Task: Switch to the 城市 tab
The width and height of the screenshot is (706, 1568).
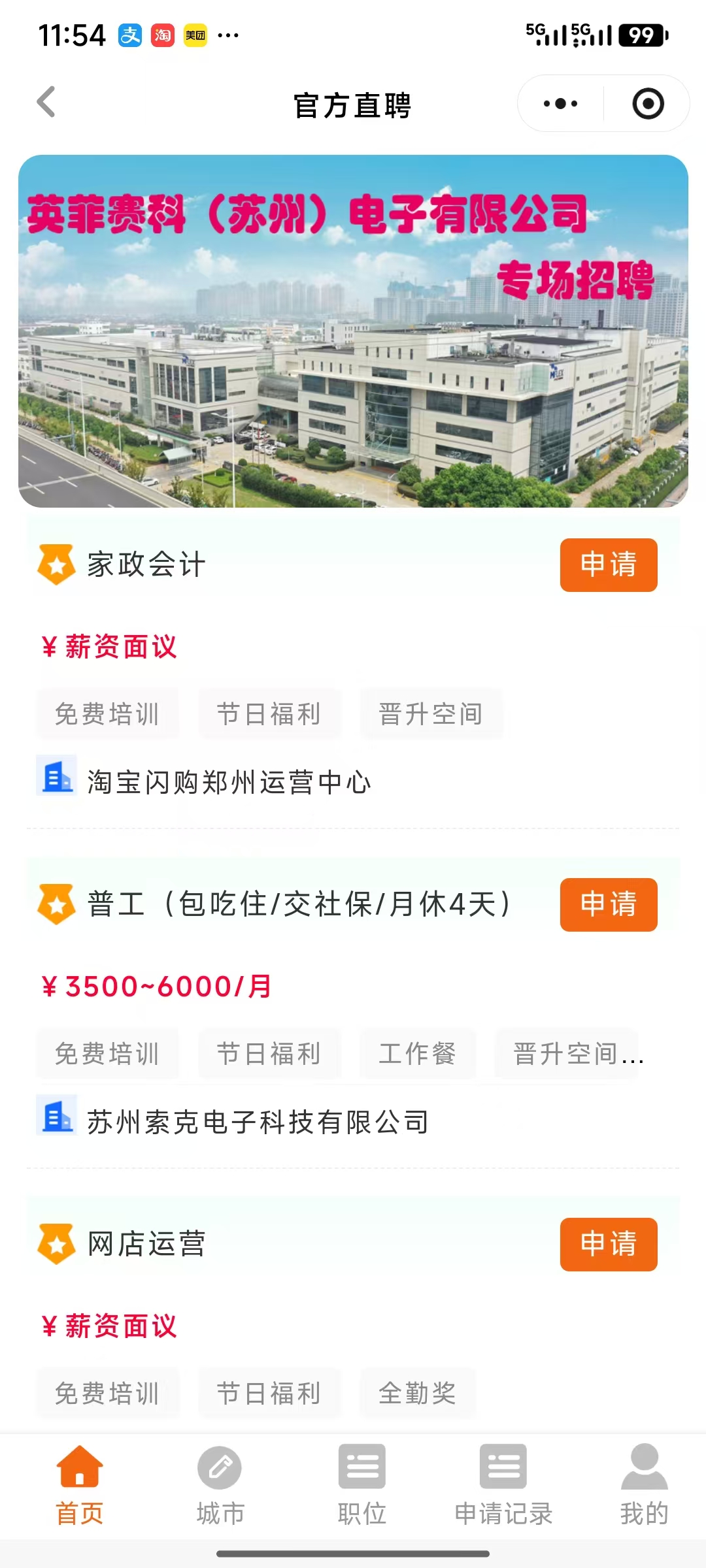Action: [220, 1484]
